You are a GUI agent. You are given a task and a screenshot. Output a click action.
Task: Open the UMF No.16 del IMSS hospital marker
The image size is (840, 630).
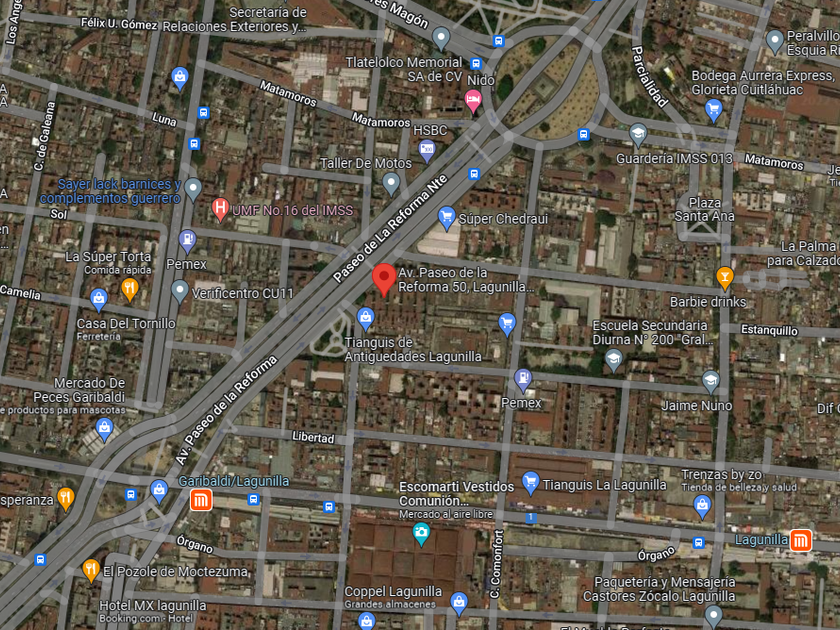(221, 209)
